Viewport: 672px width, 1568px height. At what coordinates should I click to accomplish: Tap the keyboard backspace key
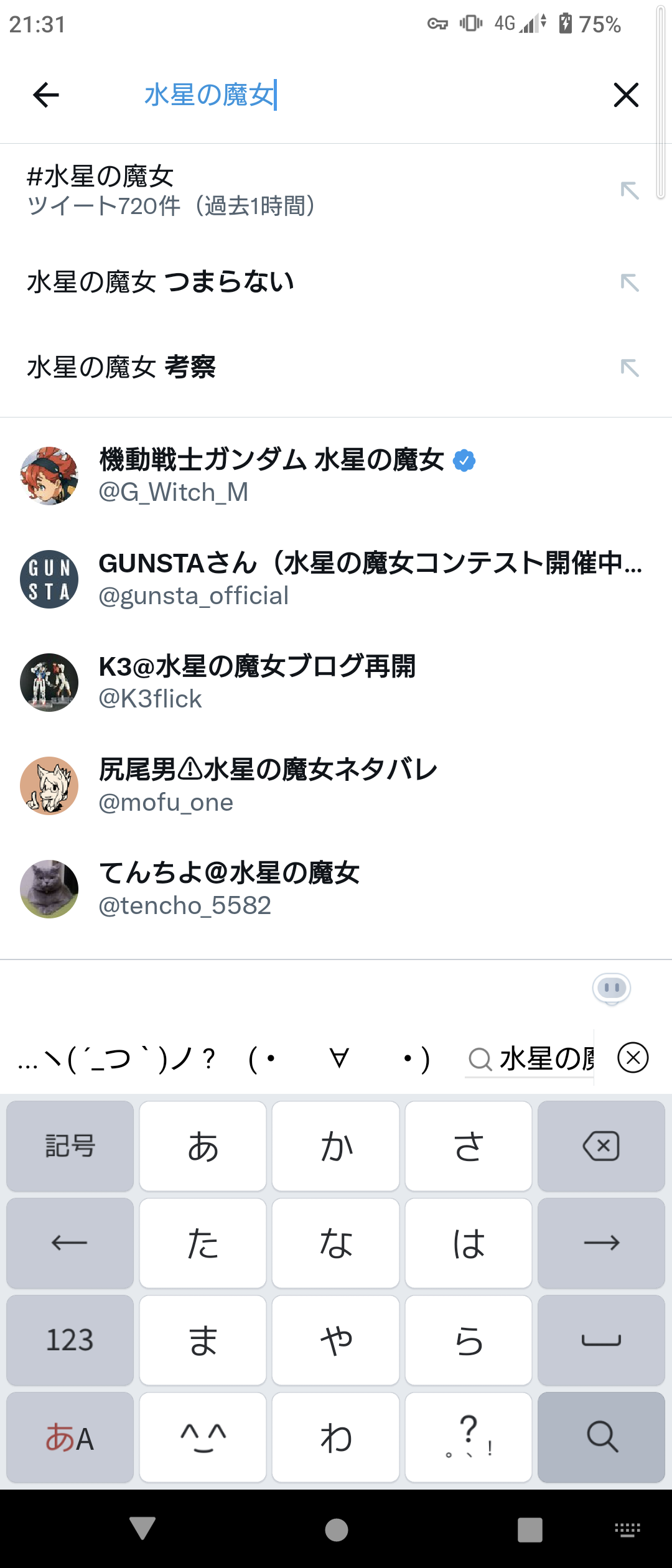[x=601, y=1146]
